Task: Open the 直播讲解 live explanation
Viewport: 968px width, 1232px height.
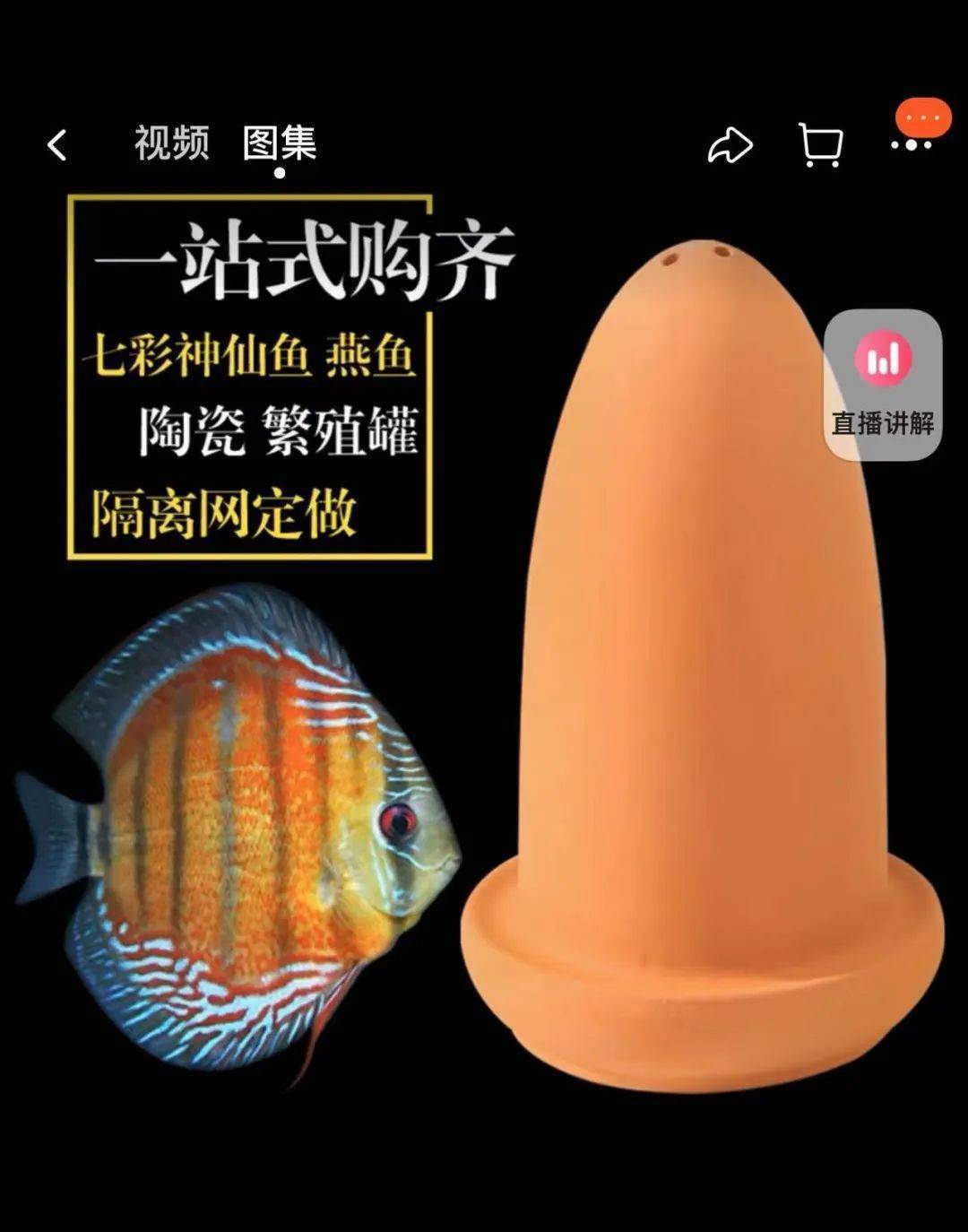Action: pyautogui.click(x=883, y=386)
